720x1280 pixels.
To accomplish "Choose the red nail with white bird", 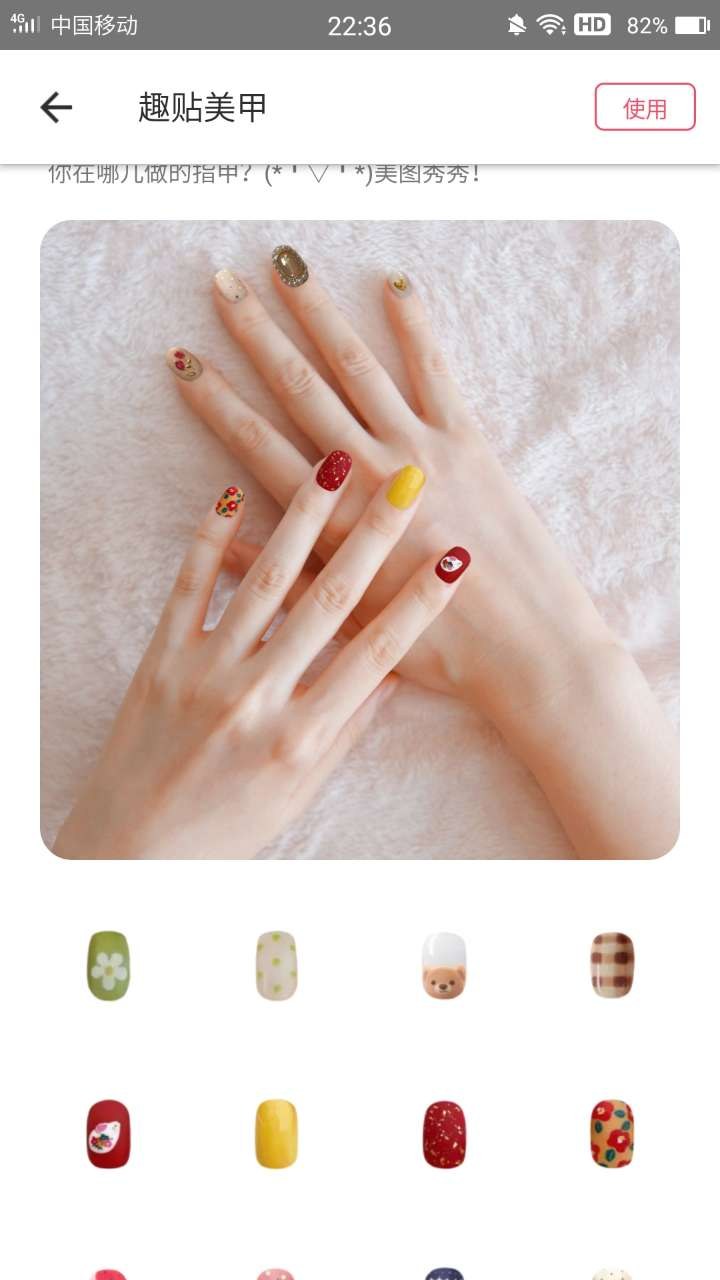I will coord(108,1134).
